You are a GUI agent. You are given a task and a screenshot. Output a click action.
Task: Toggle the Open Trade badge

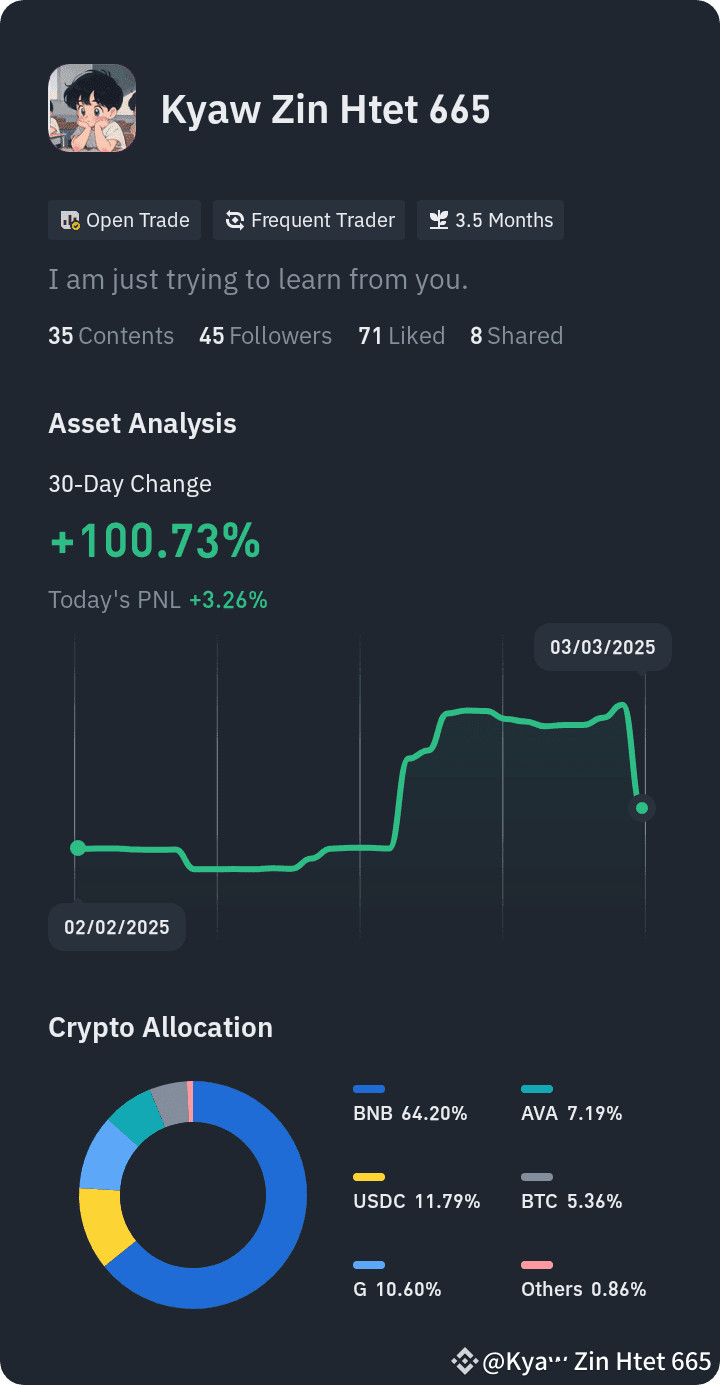click(x=124, y=220)
